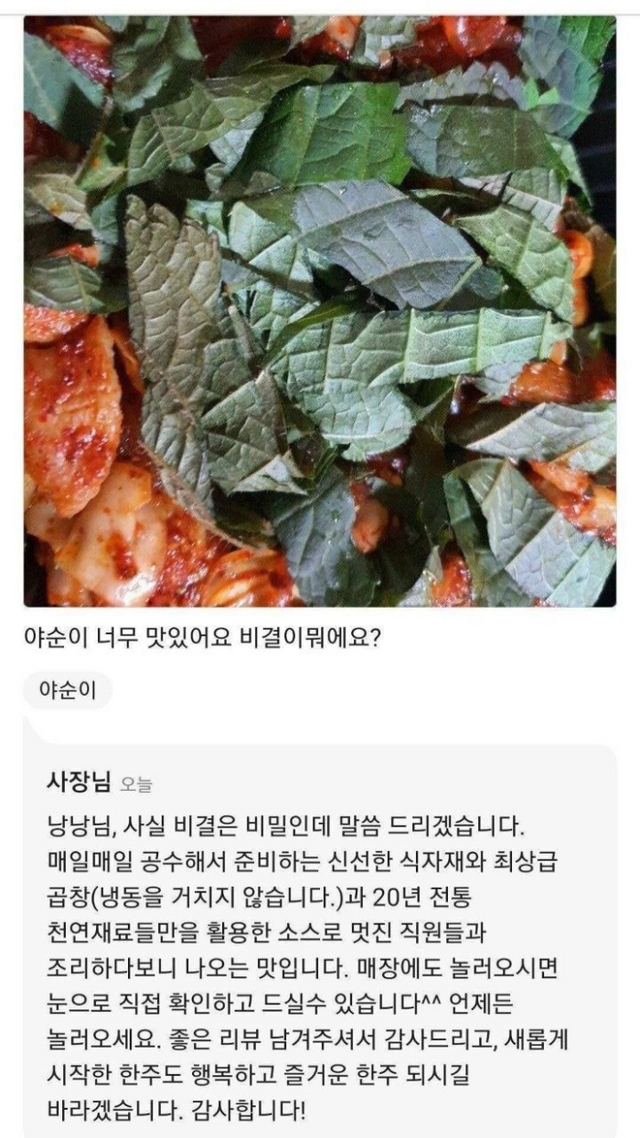640x1138 pixels.
Task: Tap the 야순이 menu chip
Action: point(68,691)
